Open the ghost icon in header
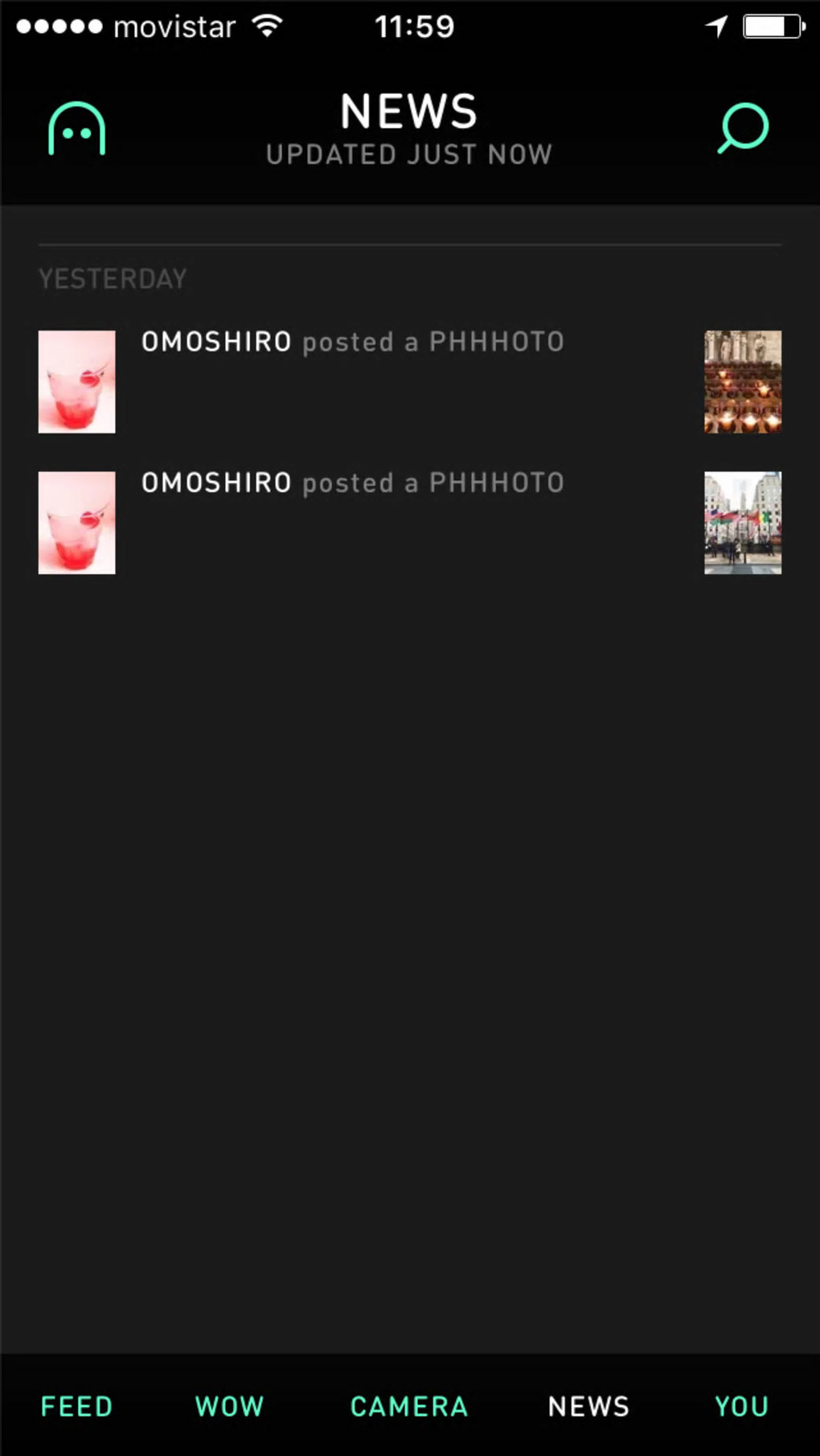820x1456 pixels. click(77, 129)
